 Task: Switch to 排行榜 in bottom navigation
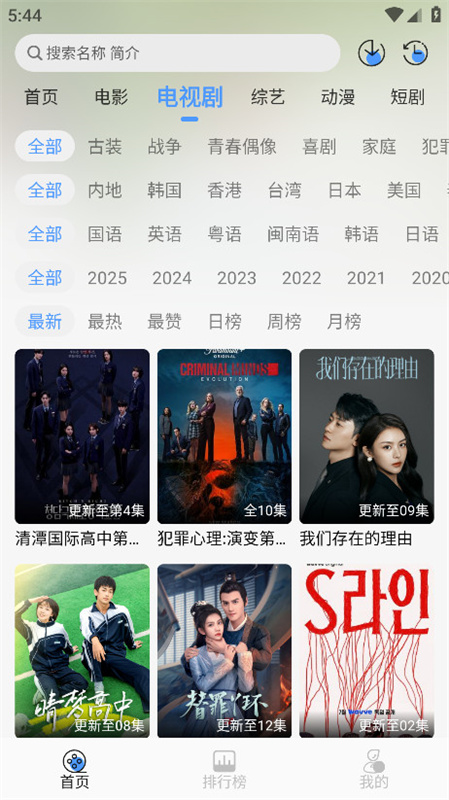point(224,769)
